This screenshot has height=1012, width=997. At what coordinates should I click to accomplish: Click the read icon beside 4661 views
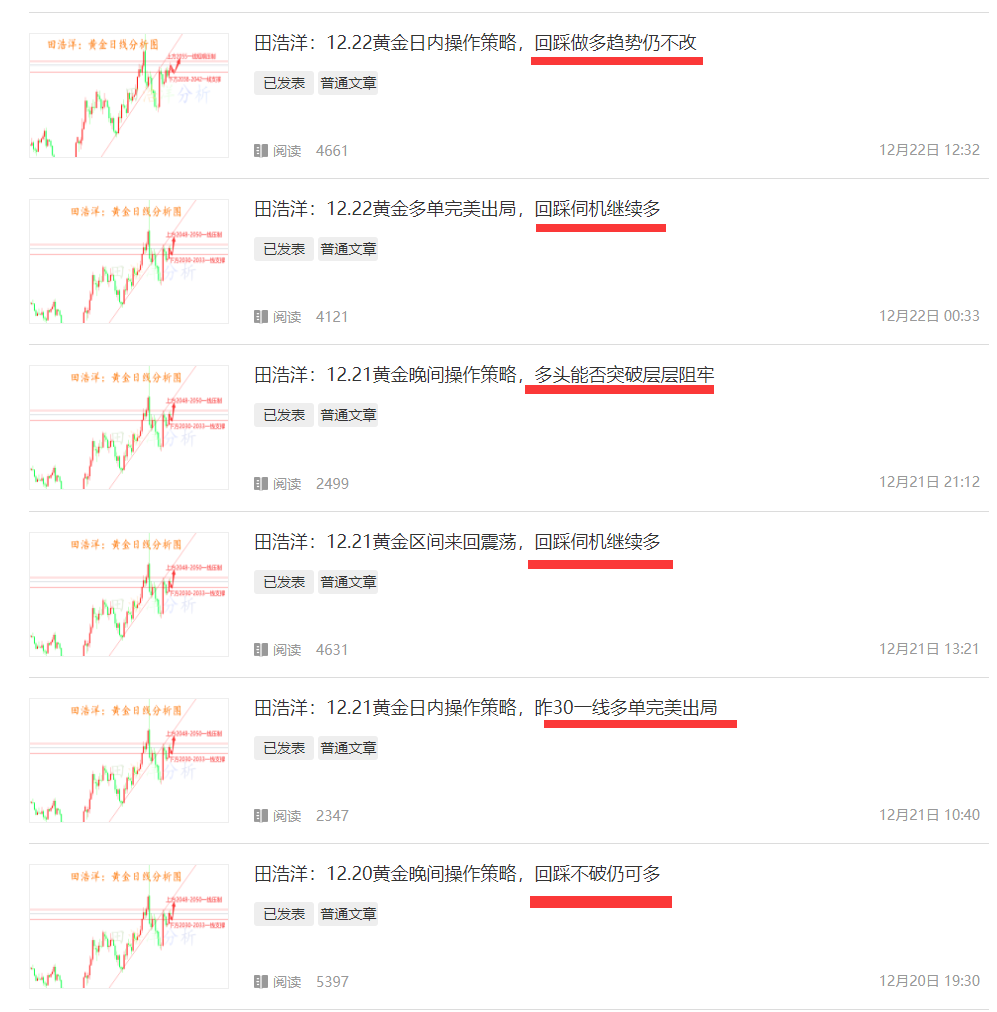(259, 149)
